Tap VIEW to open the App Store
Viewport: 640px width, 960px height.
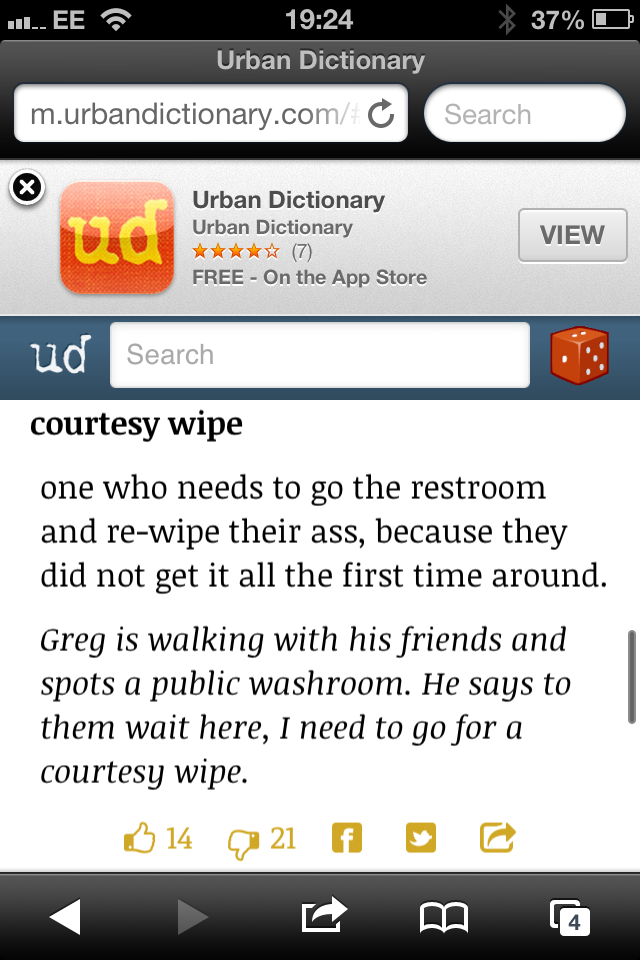(572, 236)
